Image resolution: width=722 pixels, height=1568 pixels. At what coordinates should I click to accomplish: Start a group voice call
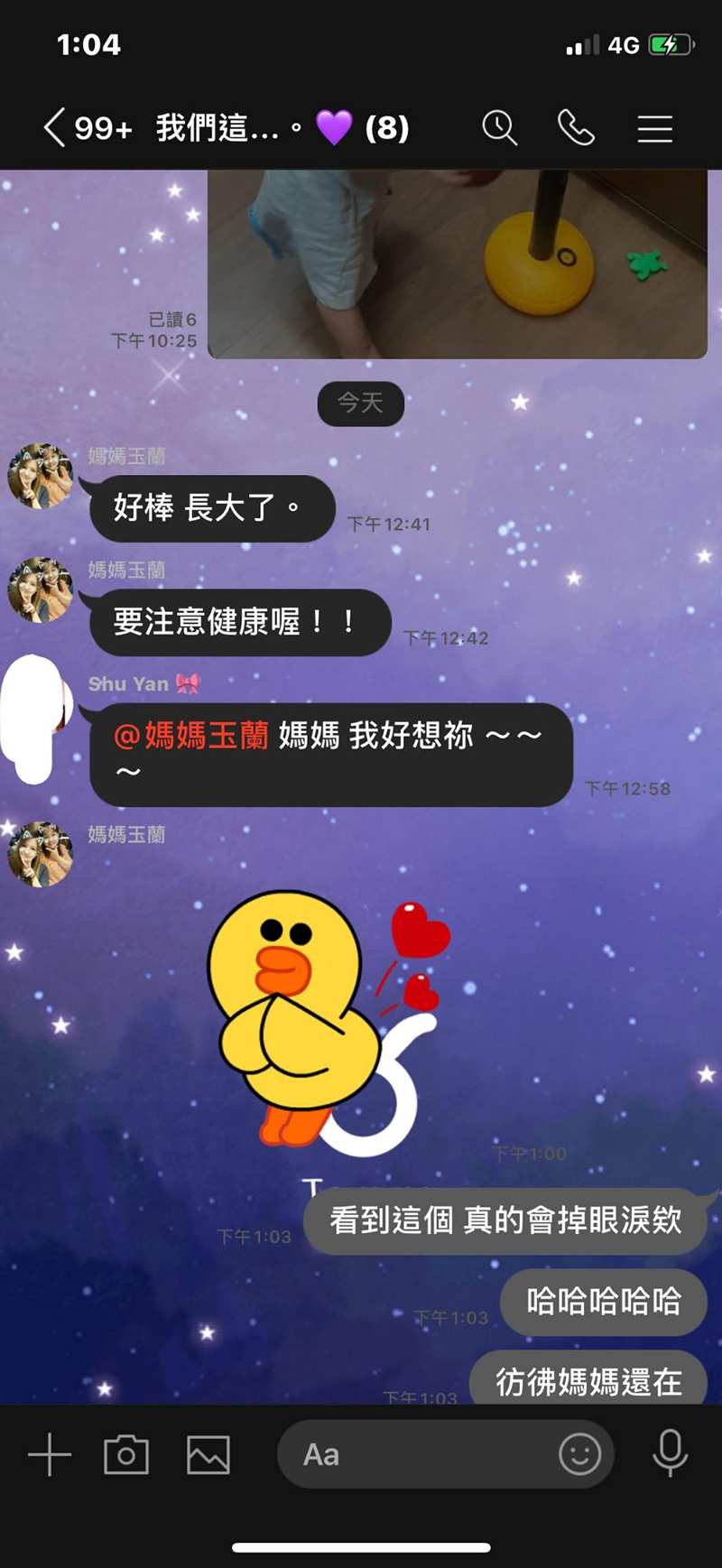pyautogui.click(x=576, y=128)
